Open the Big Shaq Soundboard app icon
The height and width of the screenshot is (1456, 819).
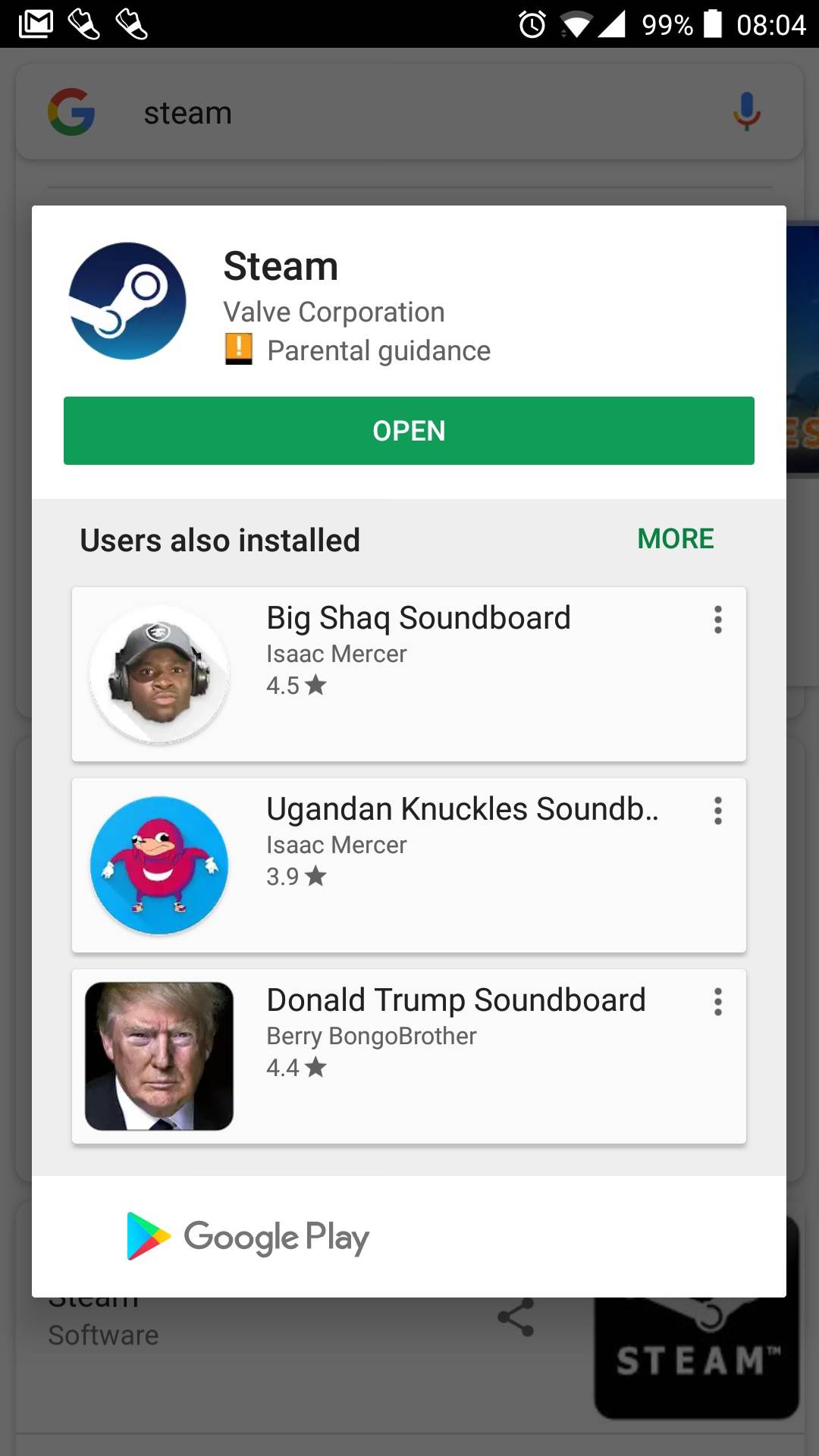[158, 672]
